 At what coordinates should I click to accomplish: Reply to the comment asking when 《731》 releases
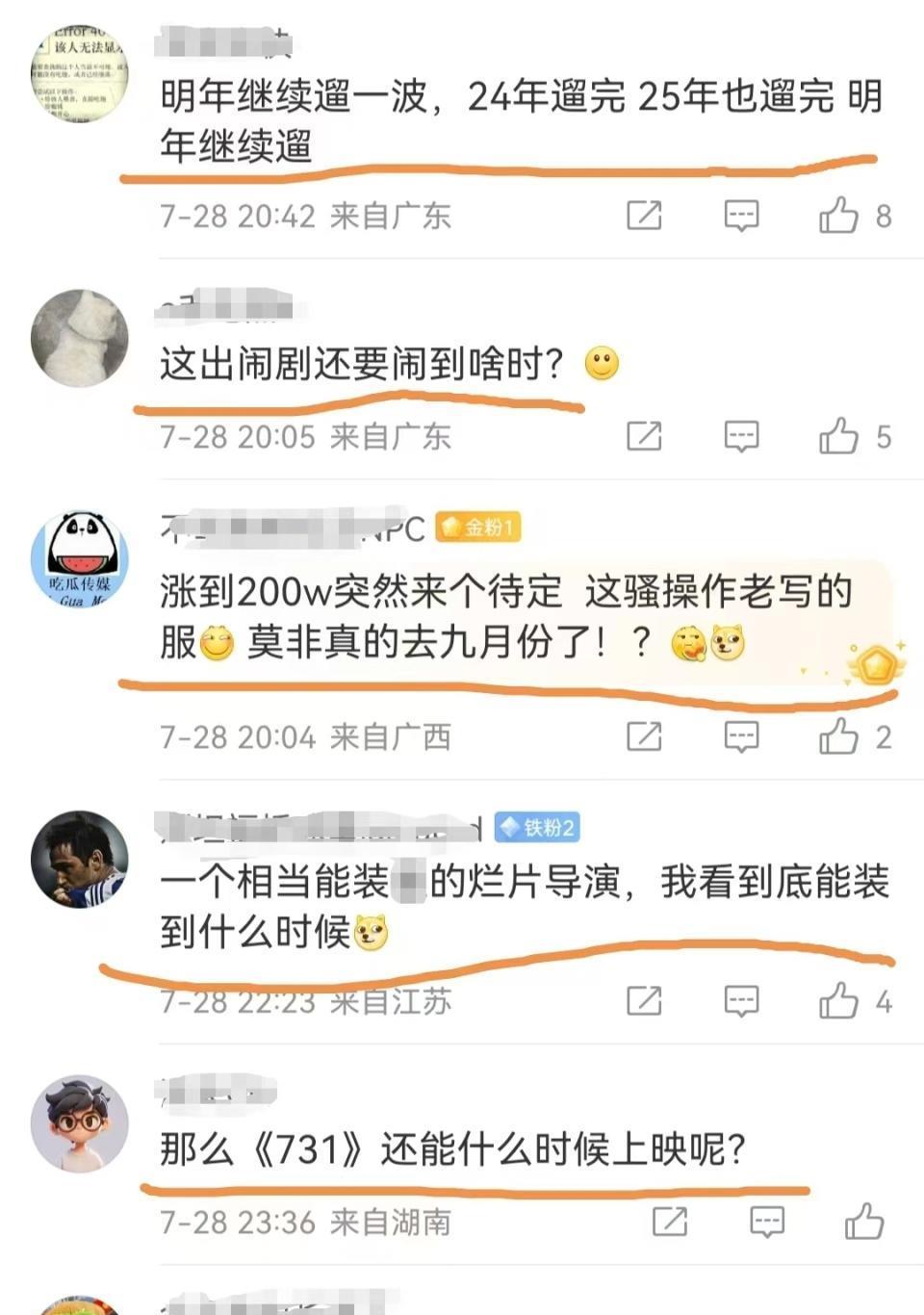pyautogui.click(x=766, y=1223)
